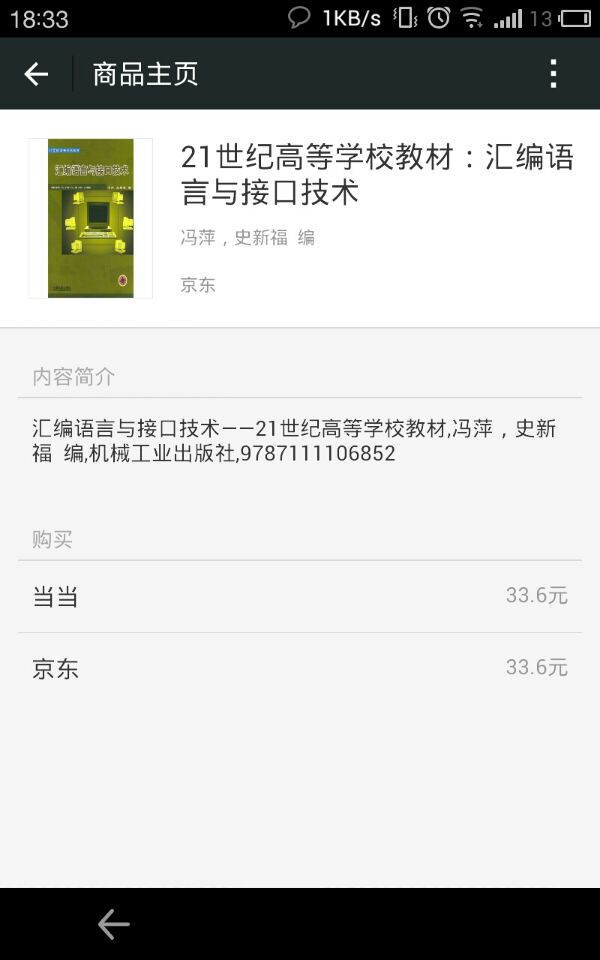This screenshot has width=600, height=960.
Task: Tap the system back arrow at bottom
Action: point(114,924)
